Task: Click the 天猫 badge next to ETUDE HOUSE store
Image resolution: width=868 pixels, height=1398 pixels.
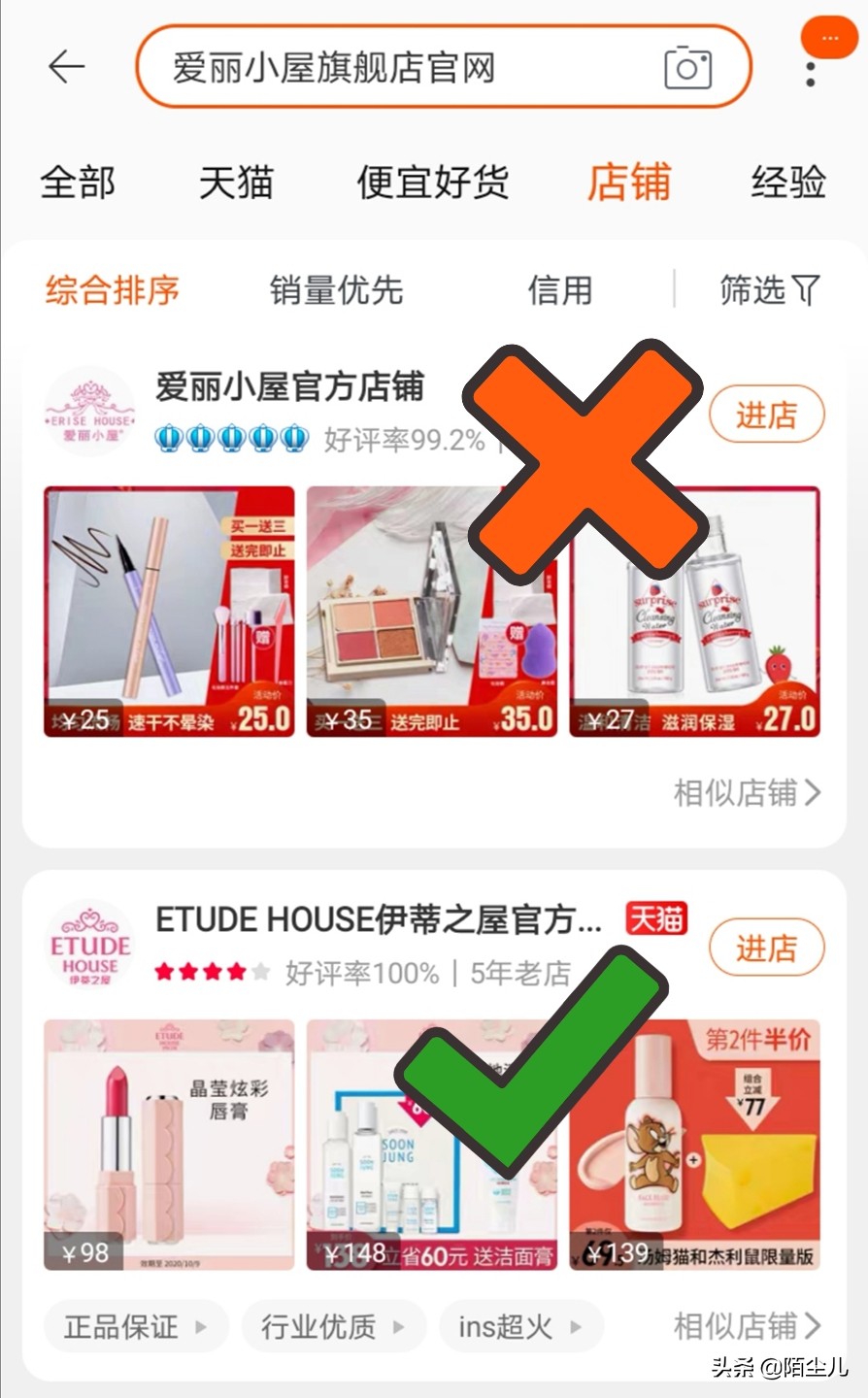Action: click(x=656, y=918)
